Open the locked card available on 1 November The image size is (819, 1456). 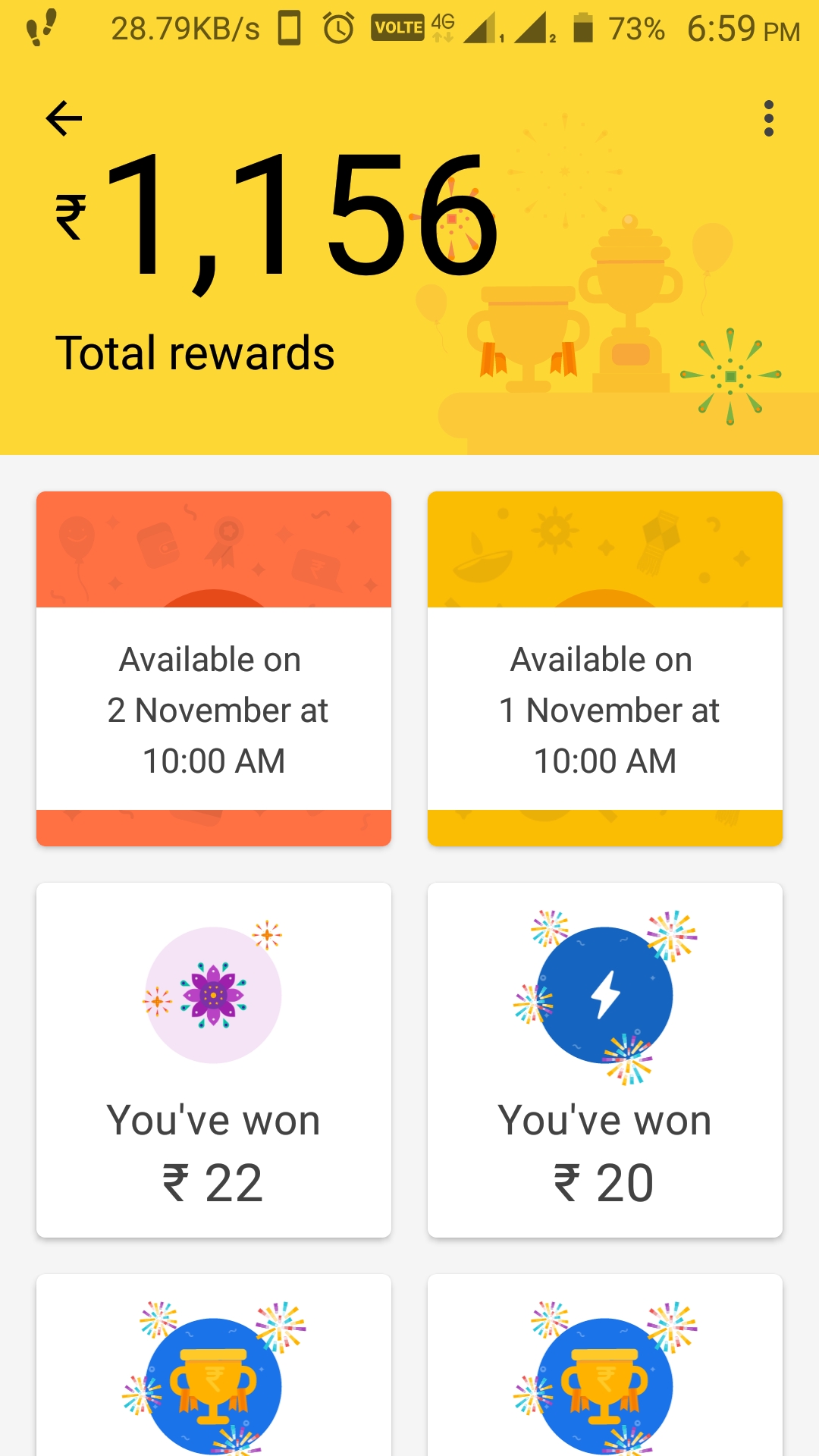[604, 668]
